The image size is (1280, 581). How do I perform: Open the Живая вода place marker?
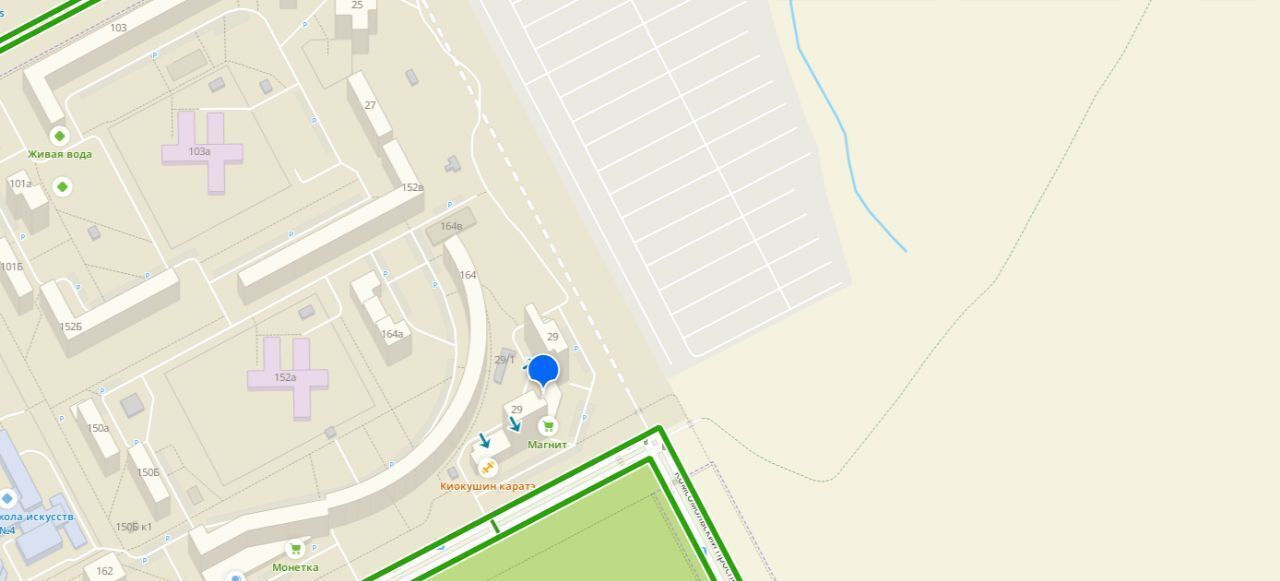pyautogui.click(x=59, y=136)
